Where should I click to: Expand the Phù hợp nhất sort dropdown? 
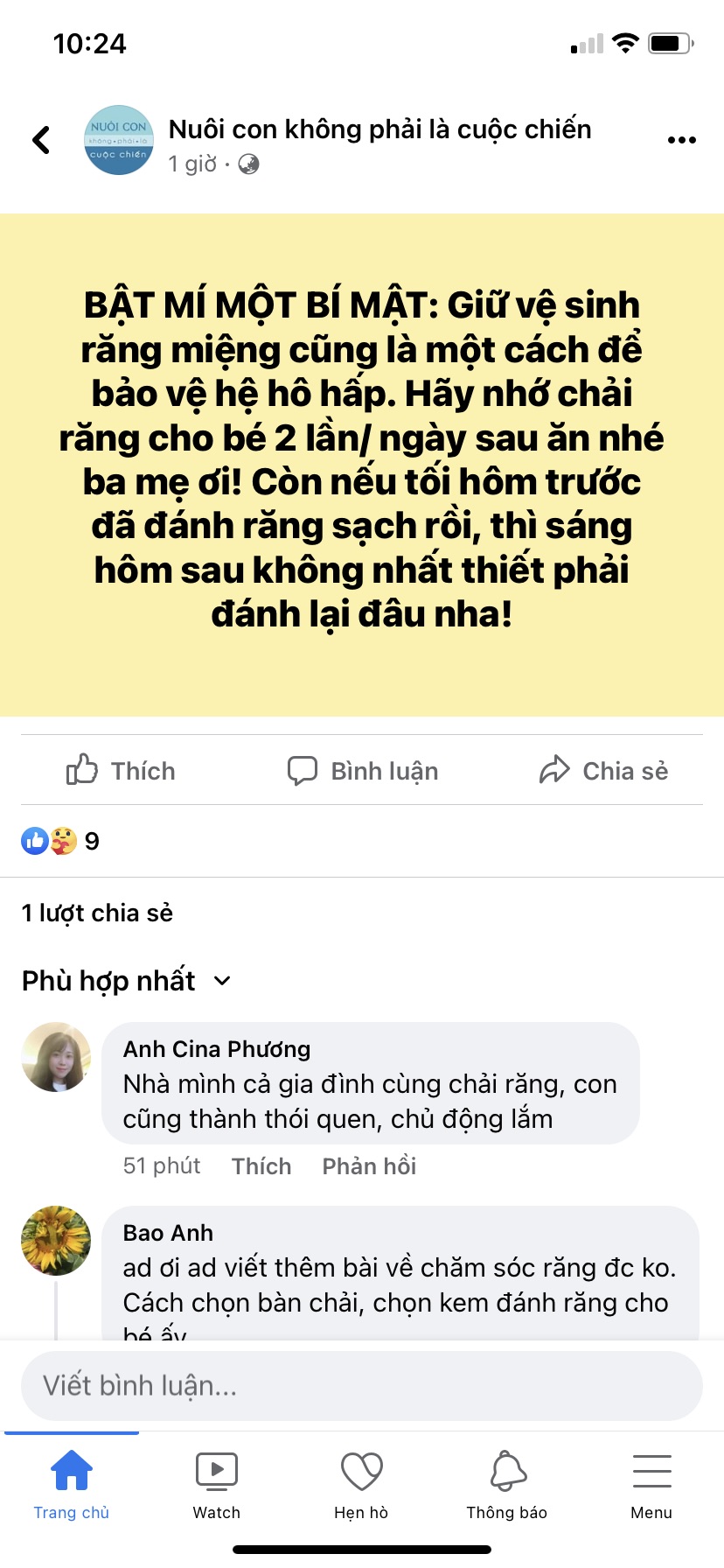pos(126,981)
